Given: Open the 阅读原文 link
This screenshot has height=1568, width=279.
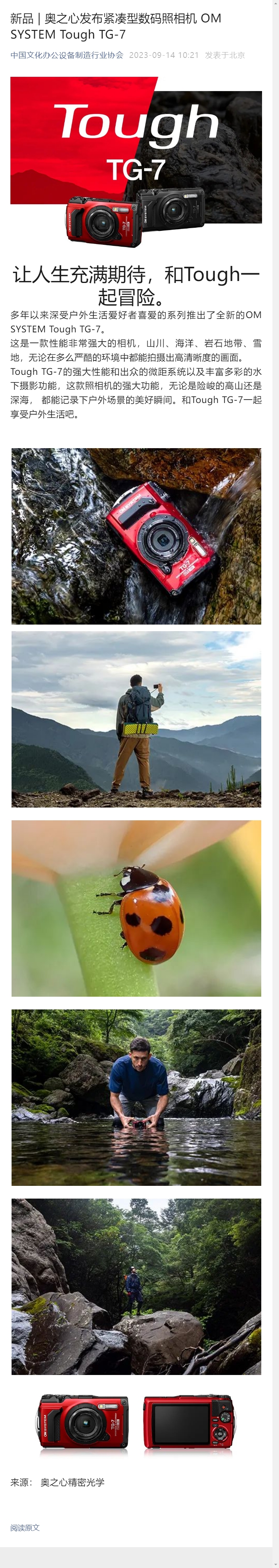Looking at the screenshot, I should pyautogui.click(x=25, y=1527).
